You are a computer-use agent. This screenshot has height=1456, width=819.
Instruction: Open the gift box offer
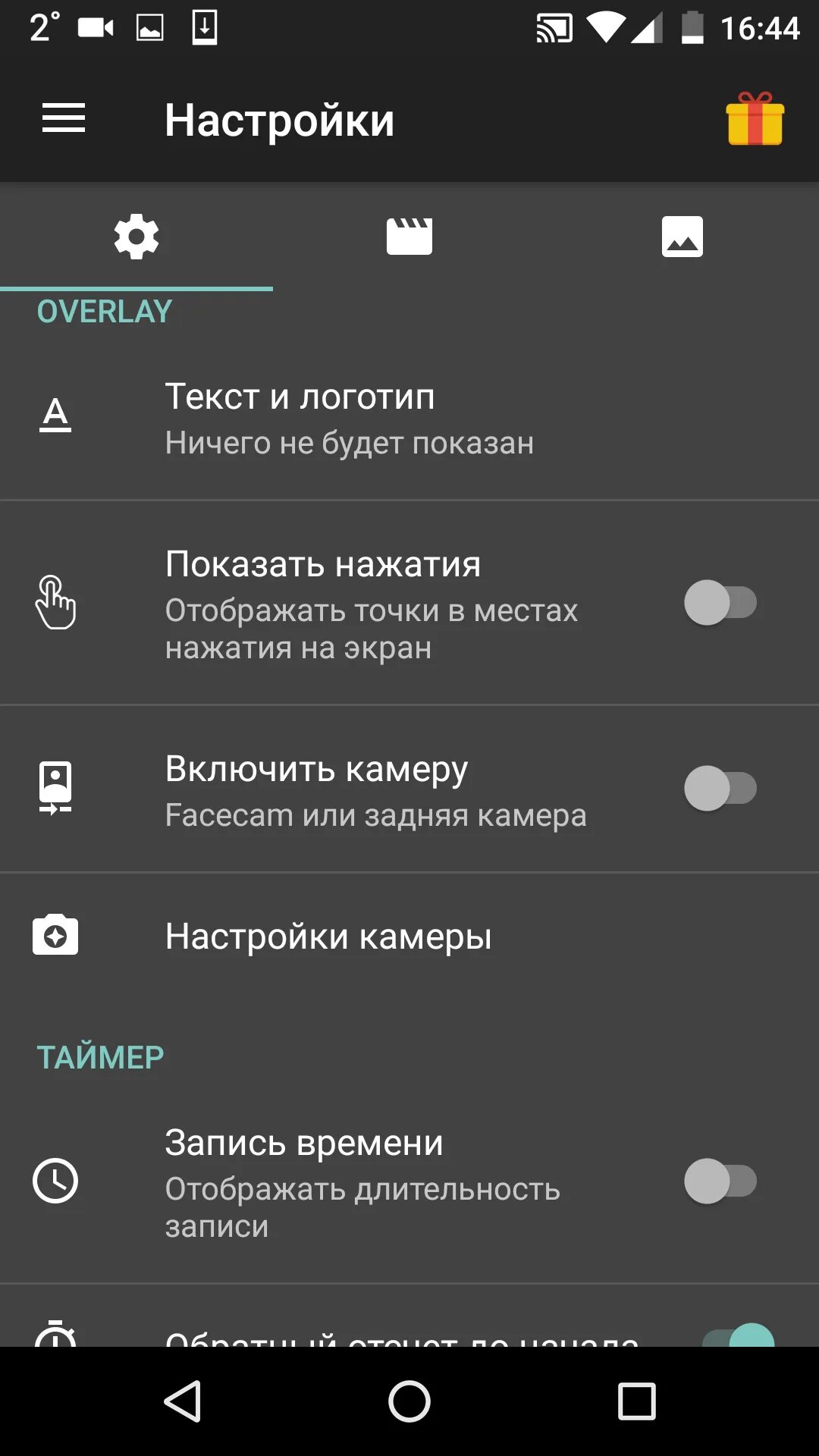pos(755,120)
